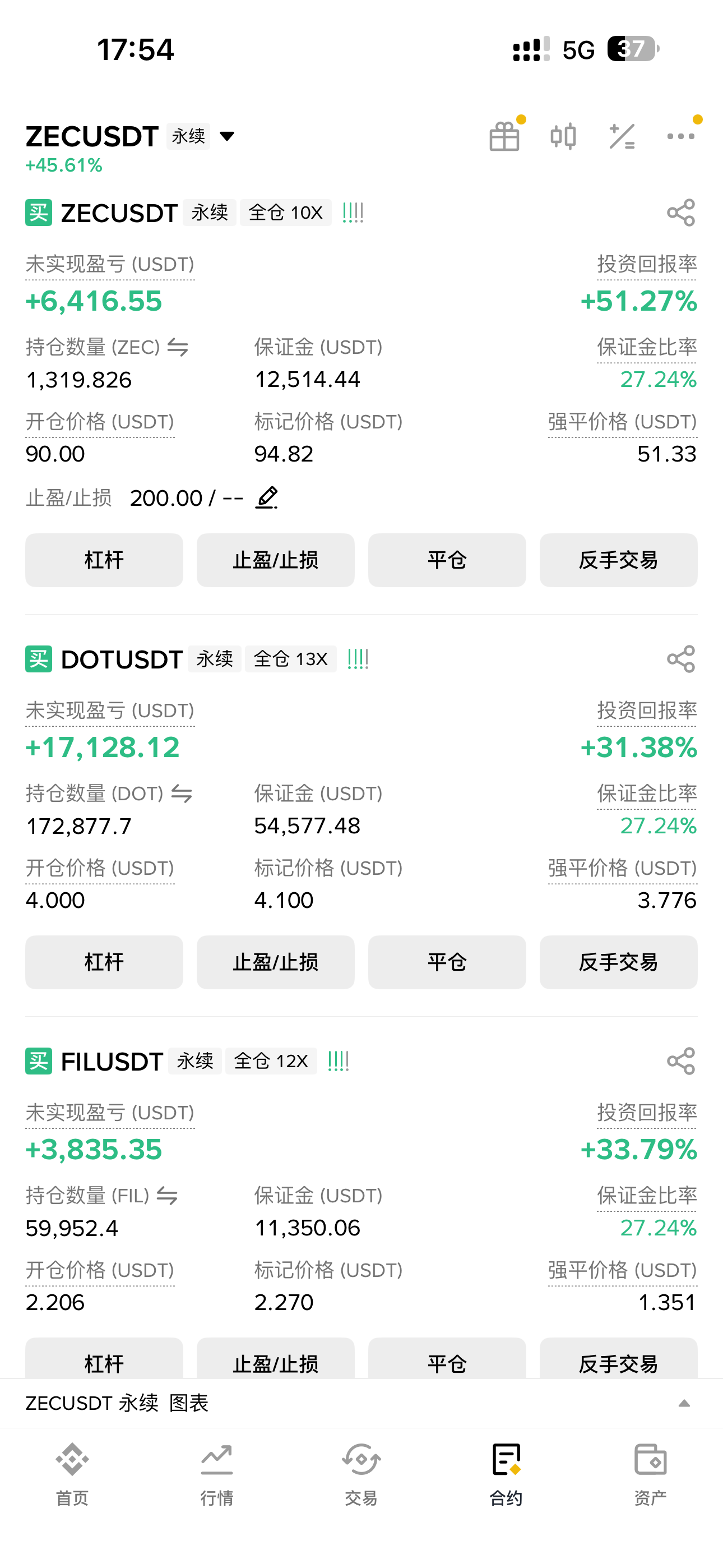Tap 反手交易 for ZECUSDT position
The height and width of the screenshot is (1568, 723).
point(618,560)
